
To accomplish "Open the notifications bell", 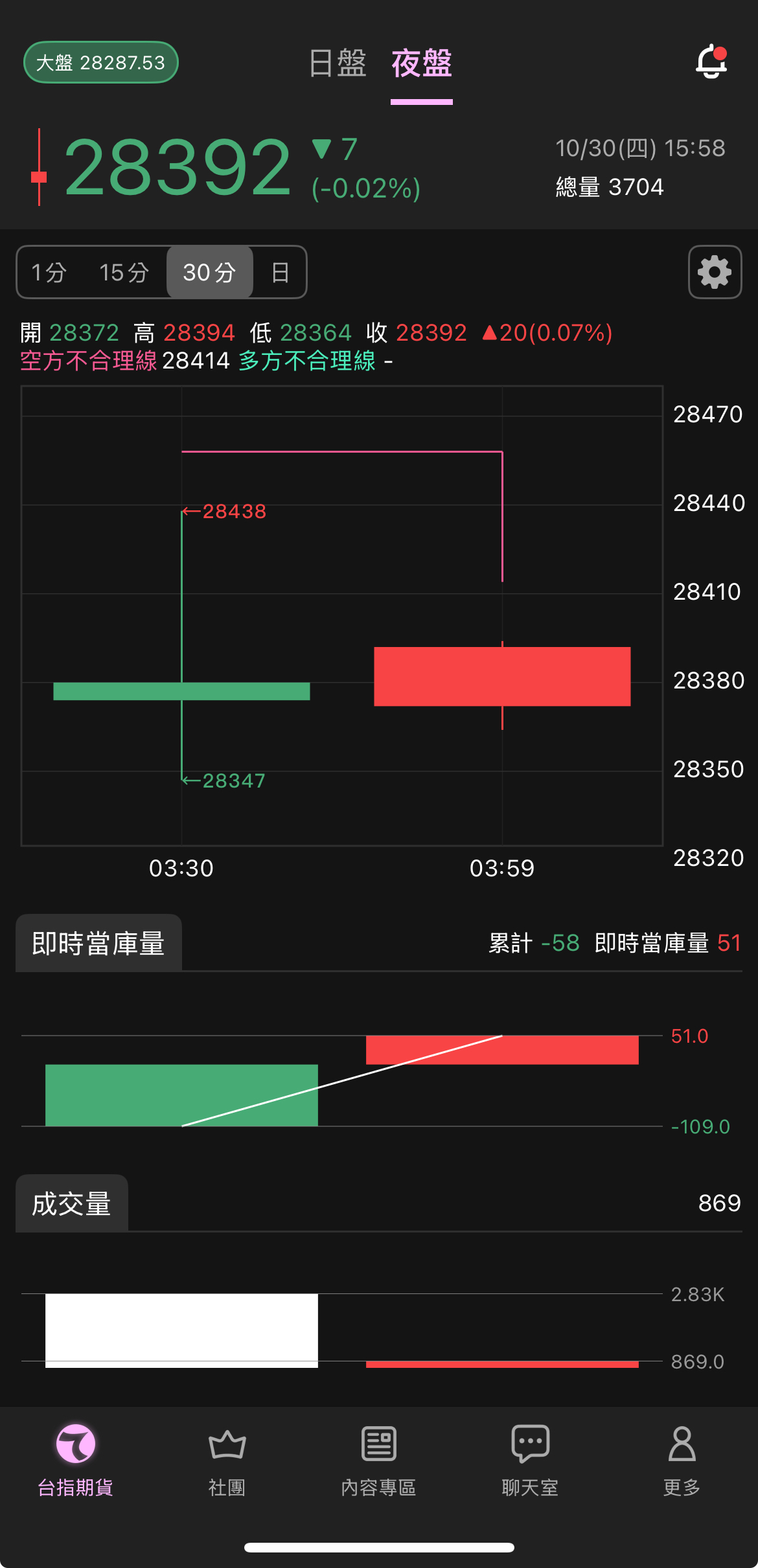I will click(711, 62).
